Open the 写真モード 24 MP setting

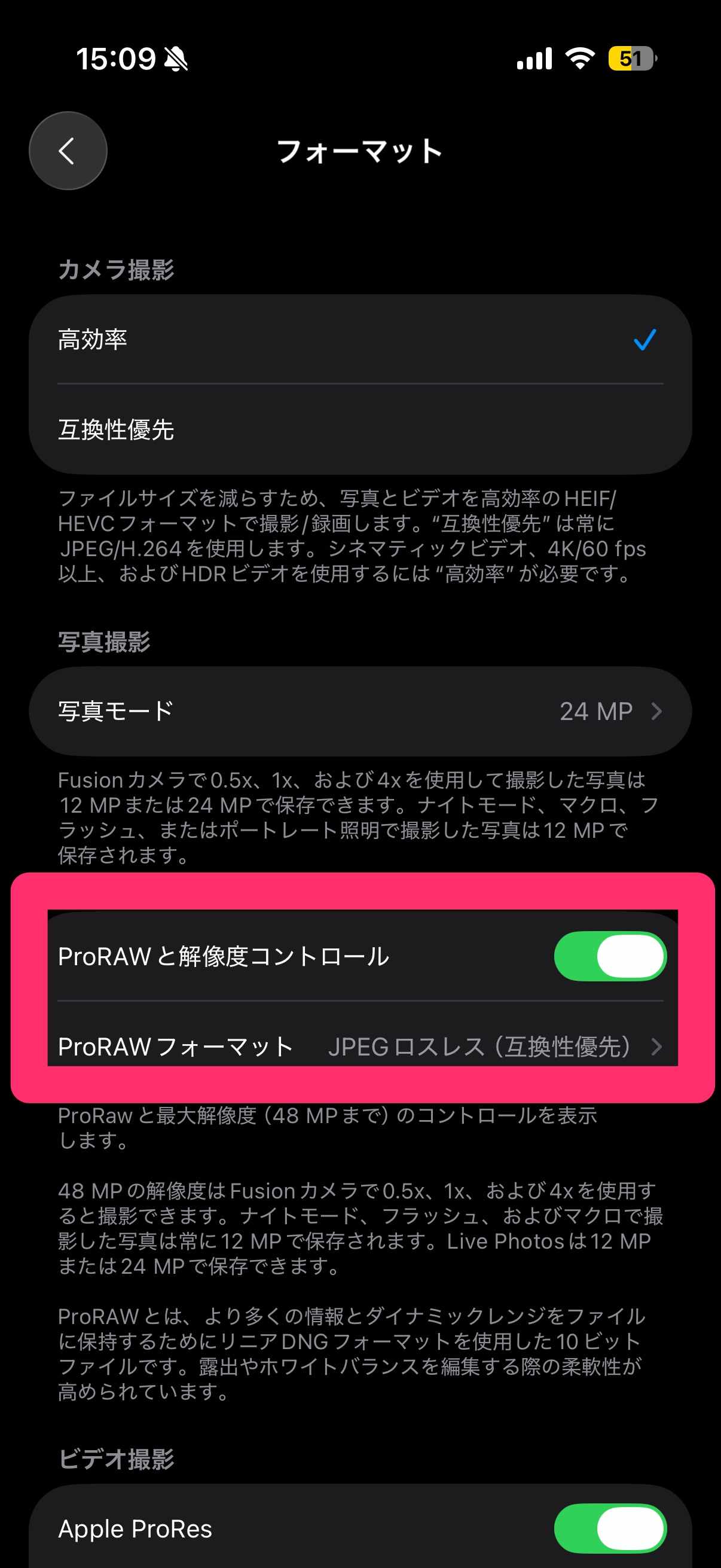click(359, 711)
